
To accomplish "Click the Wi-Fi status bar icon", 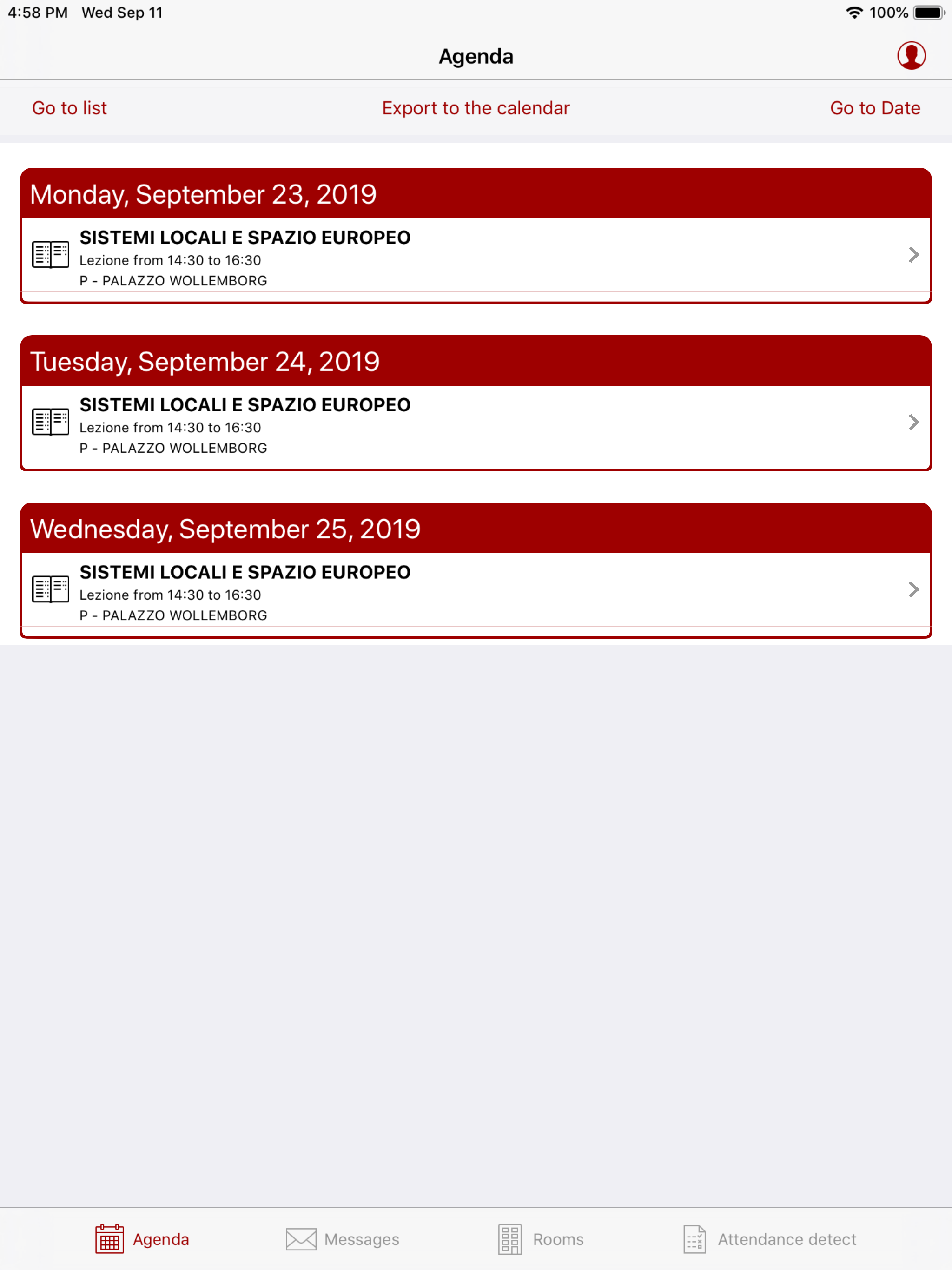I will click(x=855, y=12).
